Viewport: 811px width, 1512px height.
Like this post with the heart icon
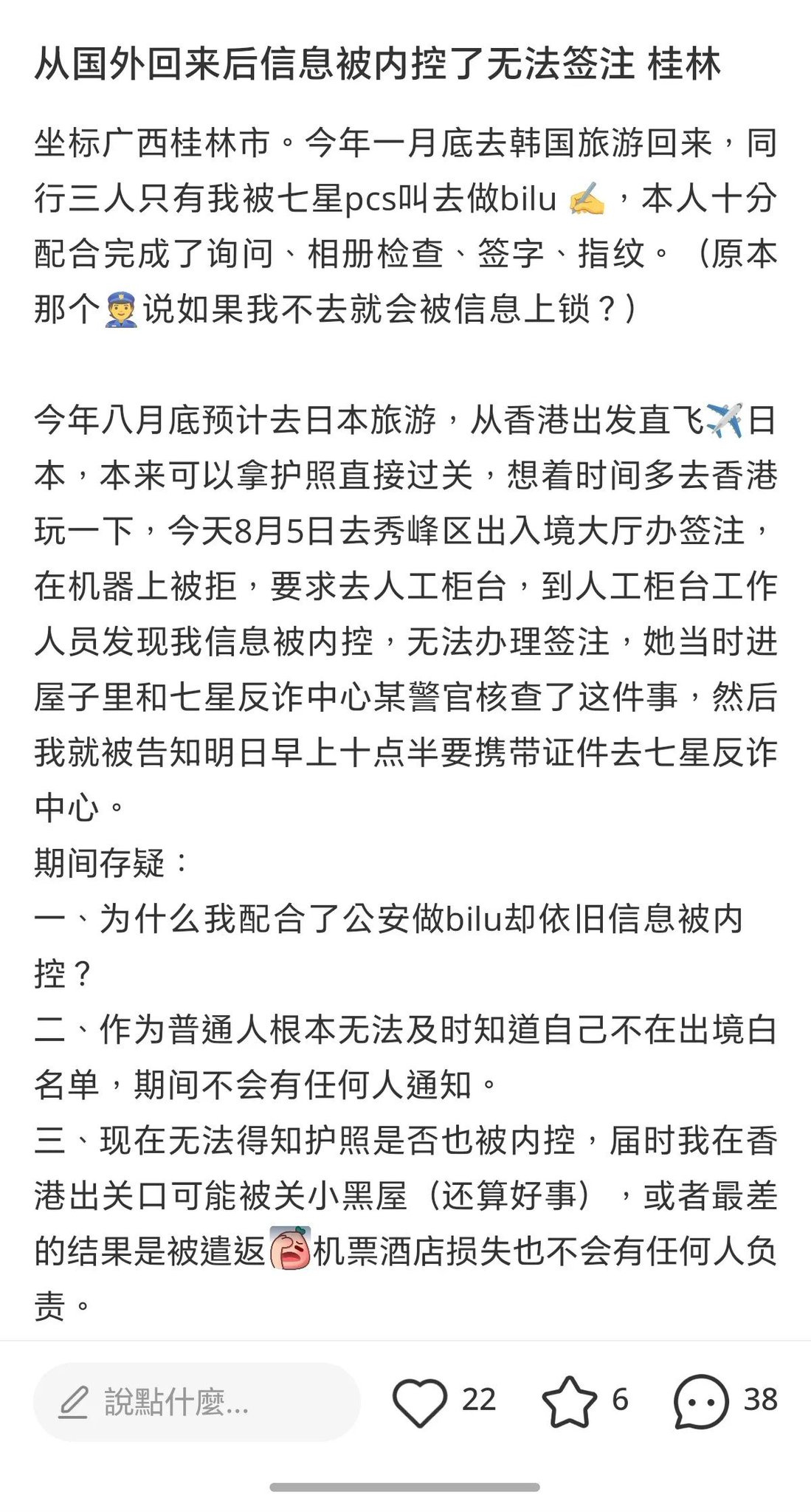(420, 1401)
